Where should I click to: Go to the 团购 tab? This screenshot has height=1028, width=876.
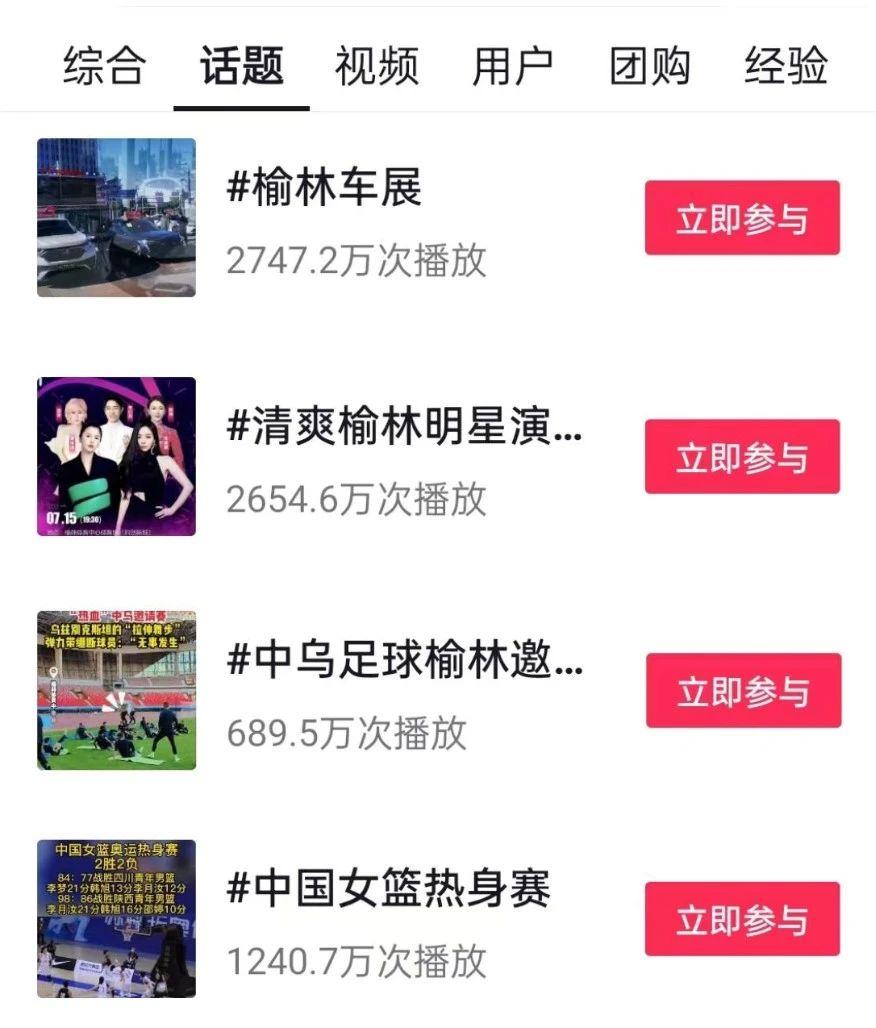(x=650, y=66)
